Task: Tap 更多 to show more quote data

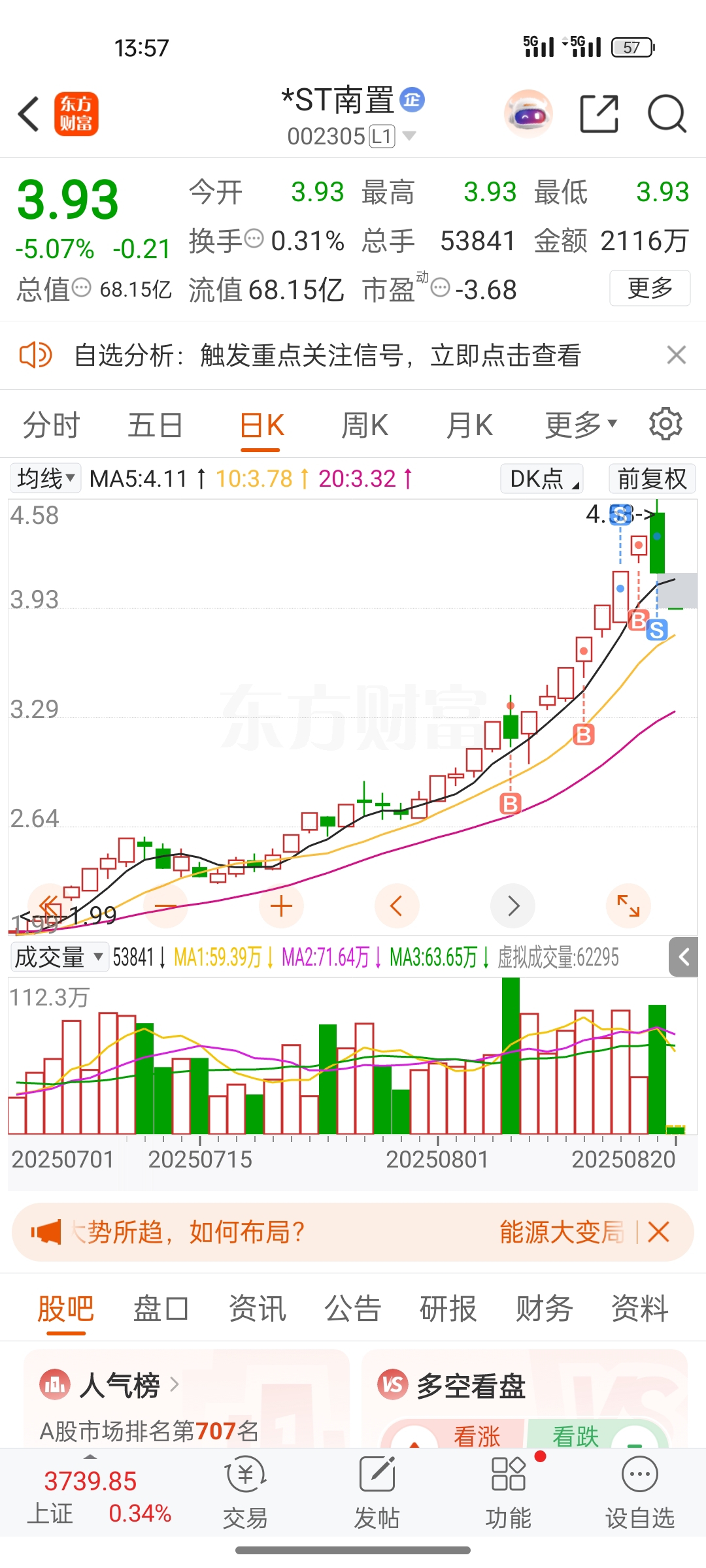Action: tap(649, 288)
